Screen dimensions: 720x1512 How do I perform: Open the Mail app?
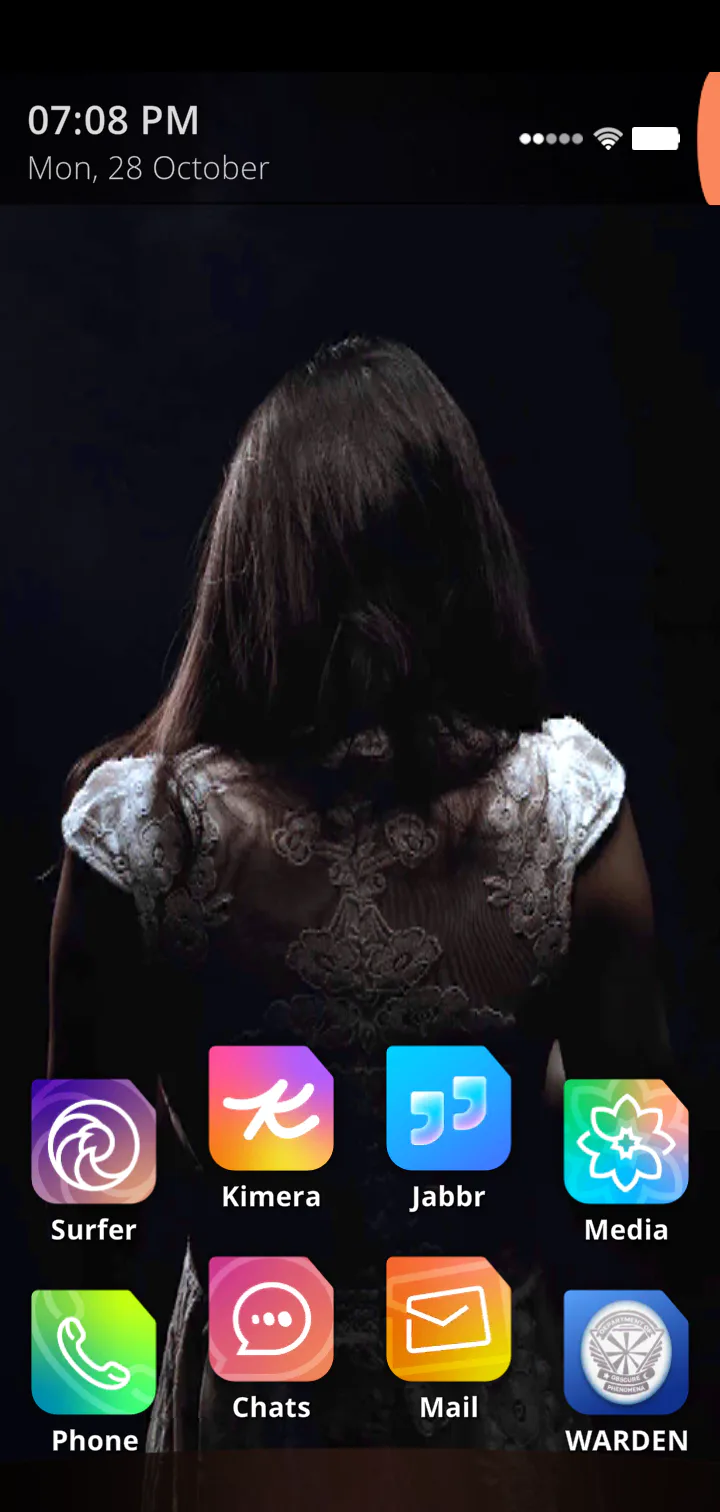pyautogui.click(x=448, y=1319)
